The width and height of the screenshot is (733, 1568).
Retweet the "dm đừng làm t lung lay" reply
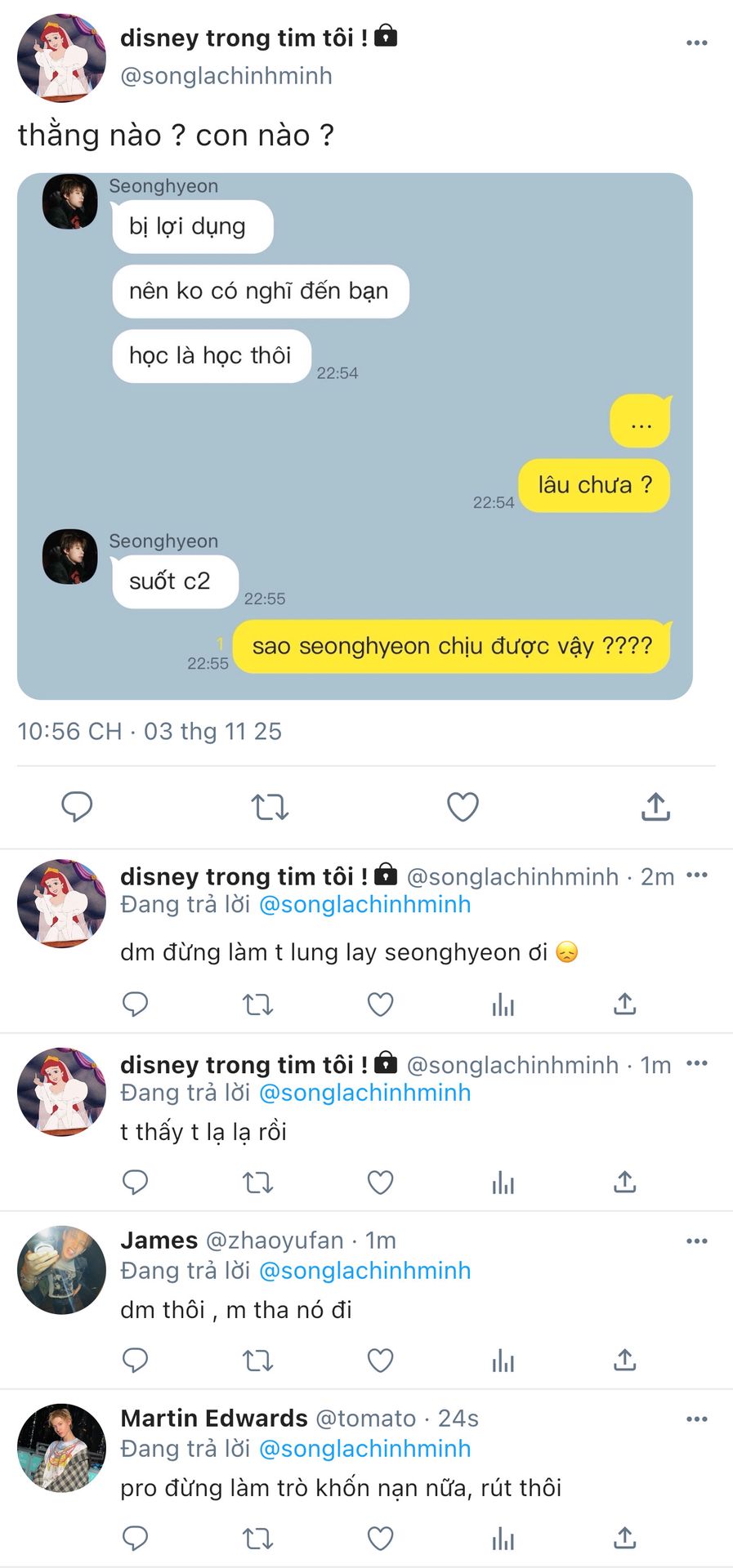tap(257, 1004)
